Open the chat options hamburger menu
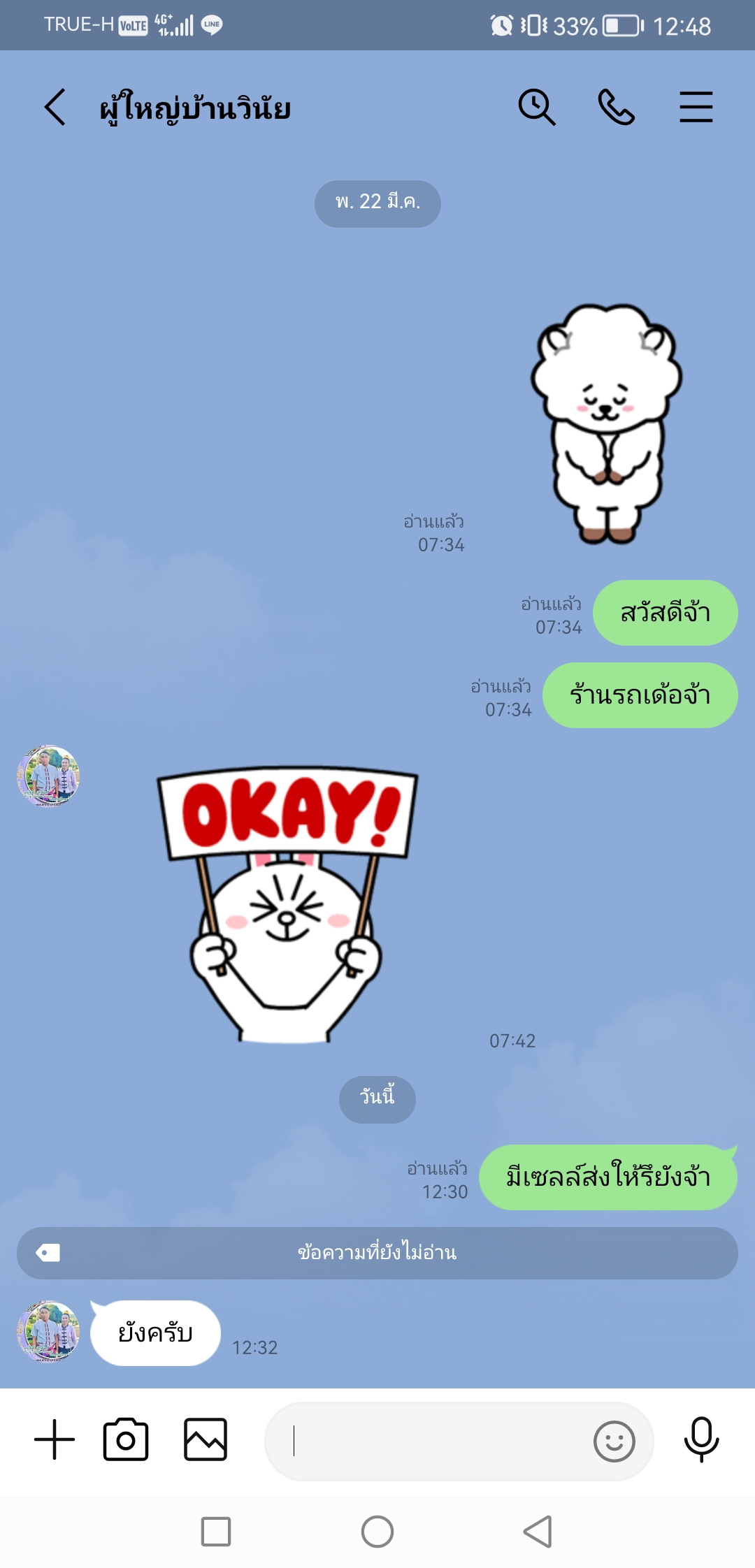Viewport: 755px width, 1568px height. point(696,108)
